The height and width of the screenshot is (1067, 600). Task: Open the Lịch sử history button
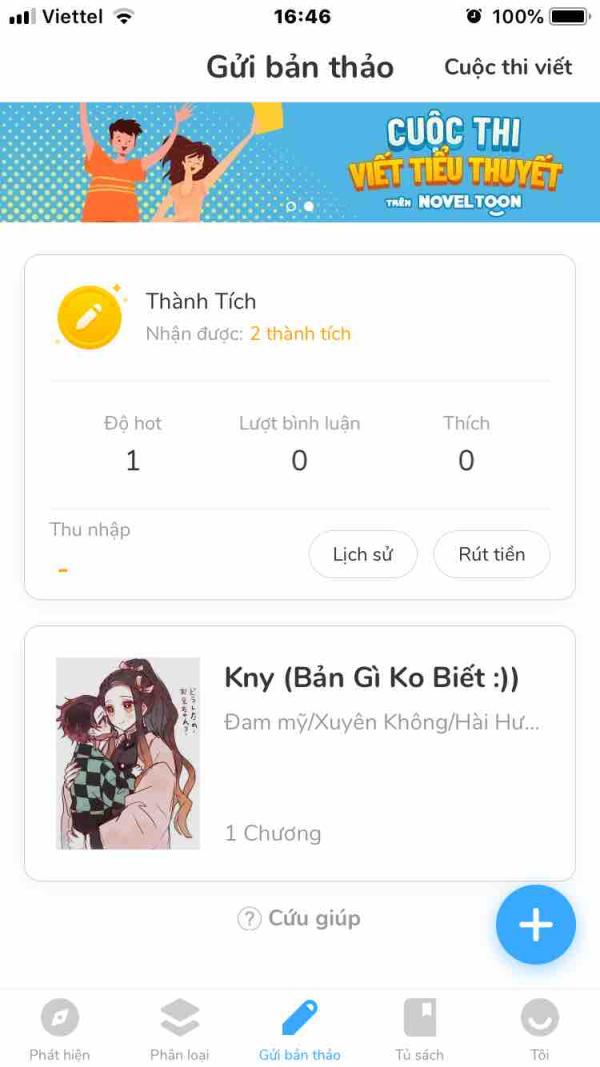coord(362,554)
